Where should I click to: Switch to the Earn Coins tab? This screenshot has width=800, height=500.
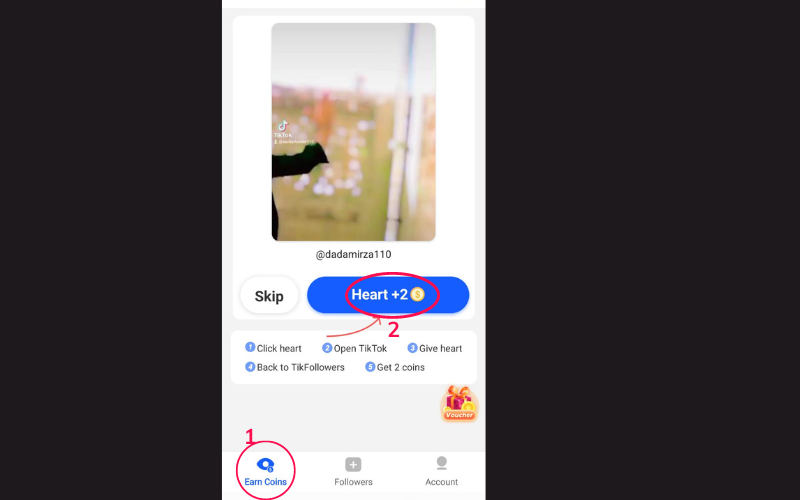[265, 471]
